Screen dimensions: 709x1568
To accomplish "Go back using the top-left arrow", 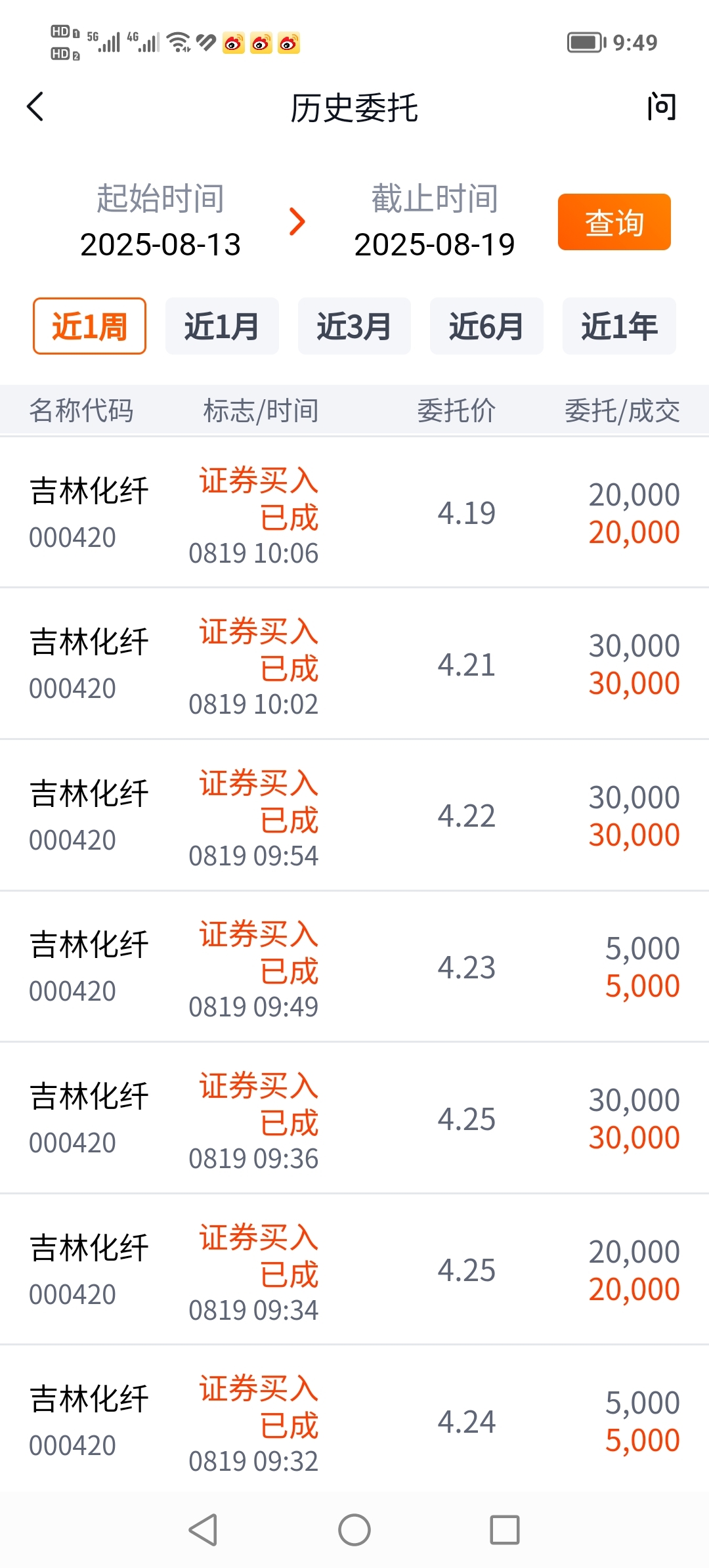I will pos(35,107).
